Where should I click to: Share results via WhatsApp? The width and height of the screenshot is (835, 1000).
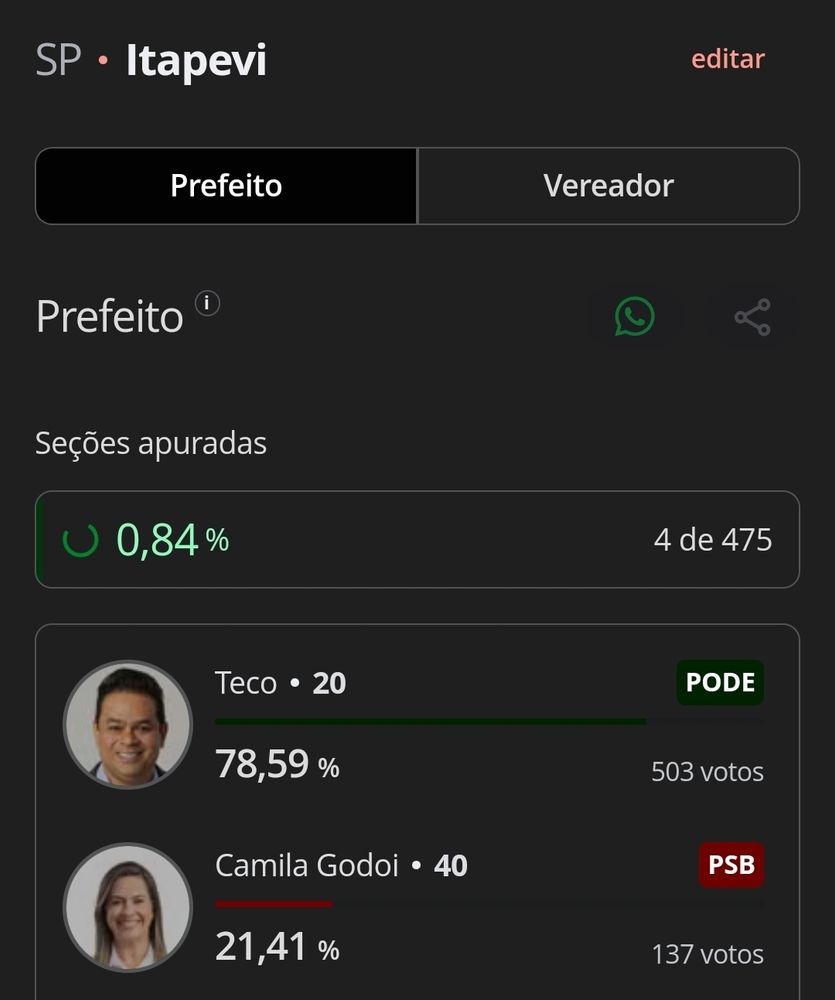pyautogui.click(x=634, y=317)
